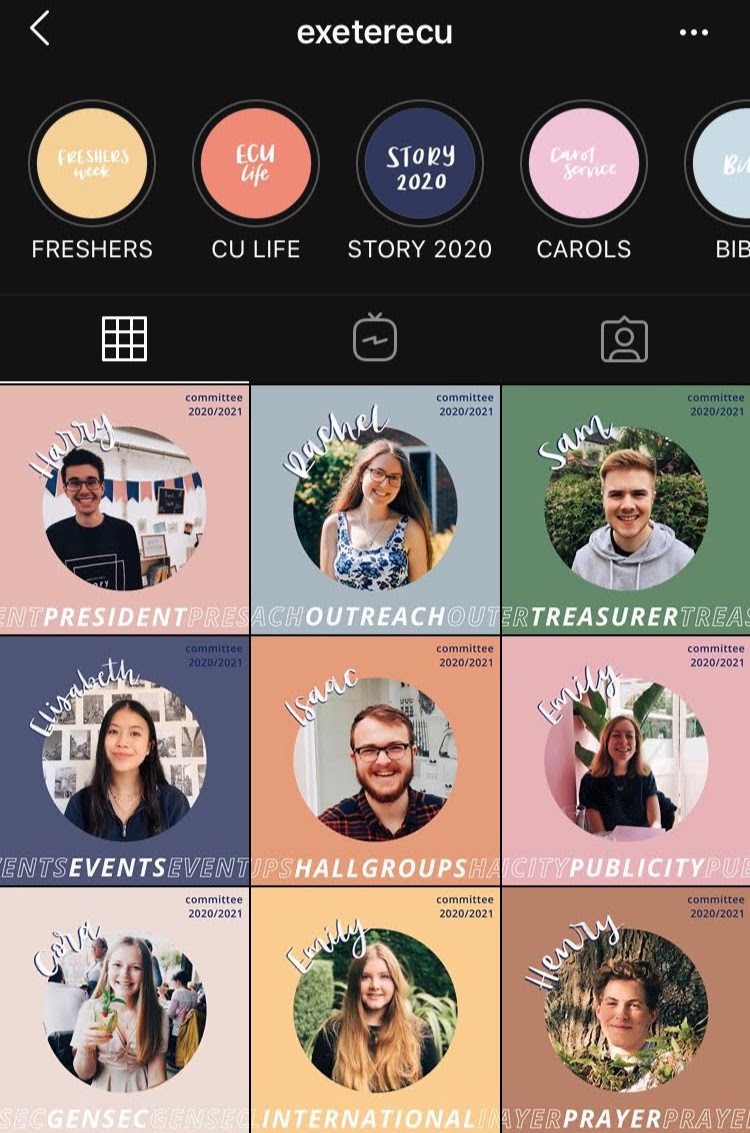Open Isaac's Hallgroups post
Screen dimensions: 750x1133
375,761
